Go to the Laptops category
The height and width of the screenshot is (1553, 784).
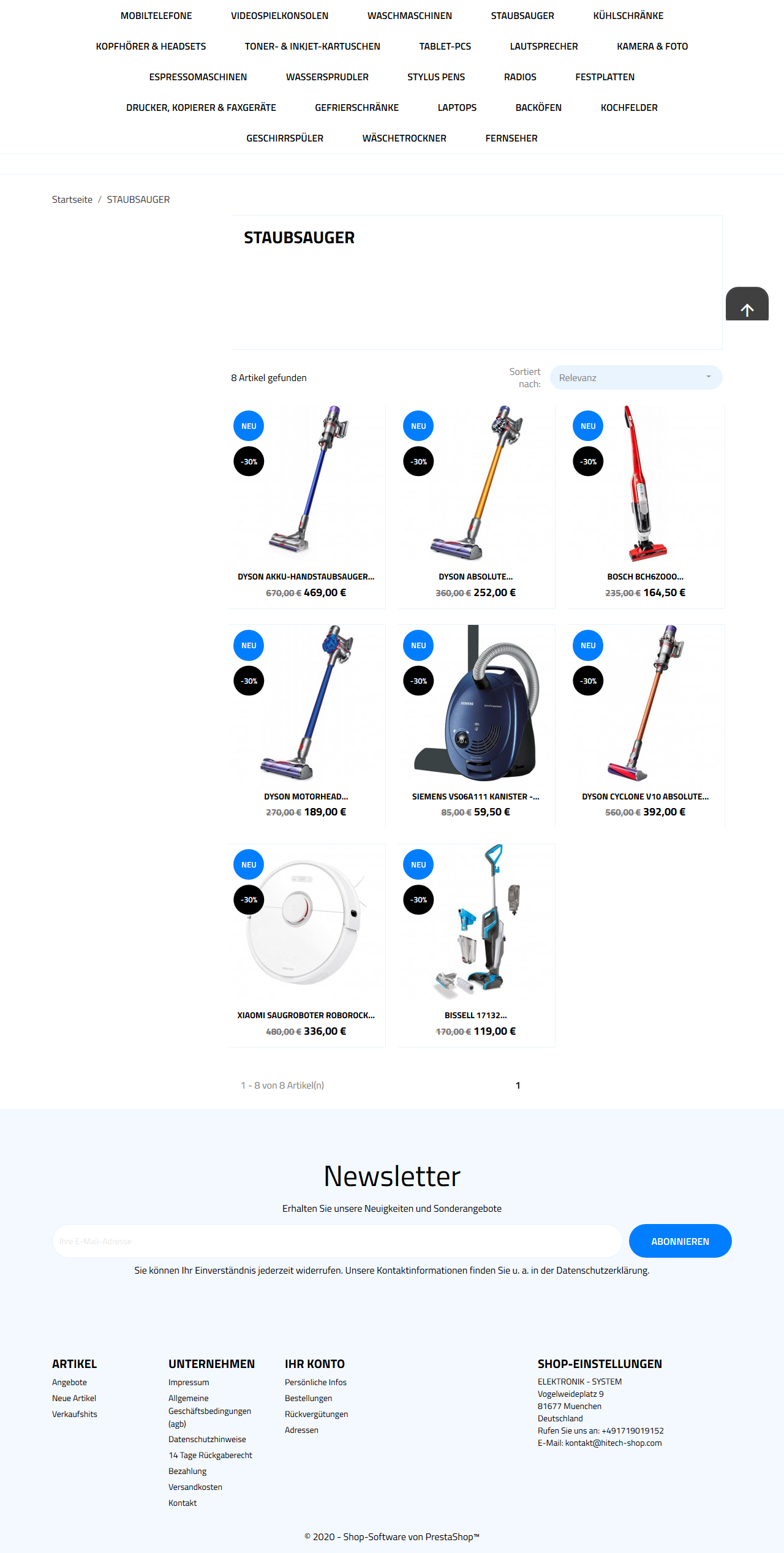click(457, 108)
